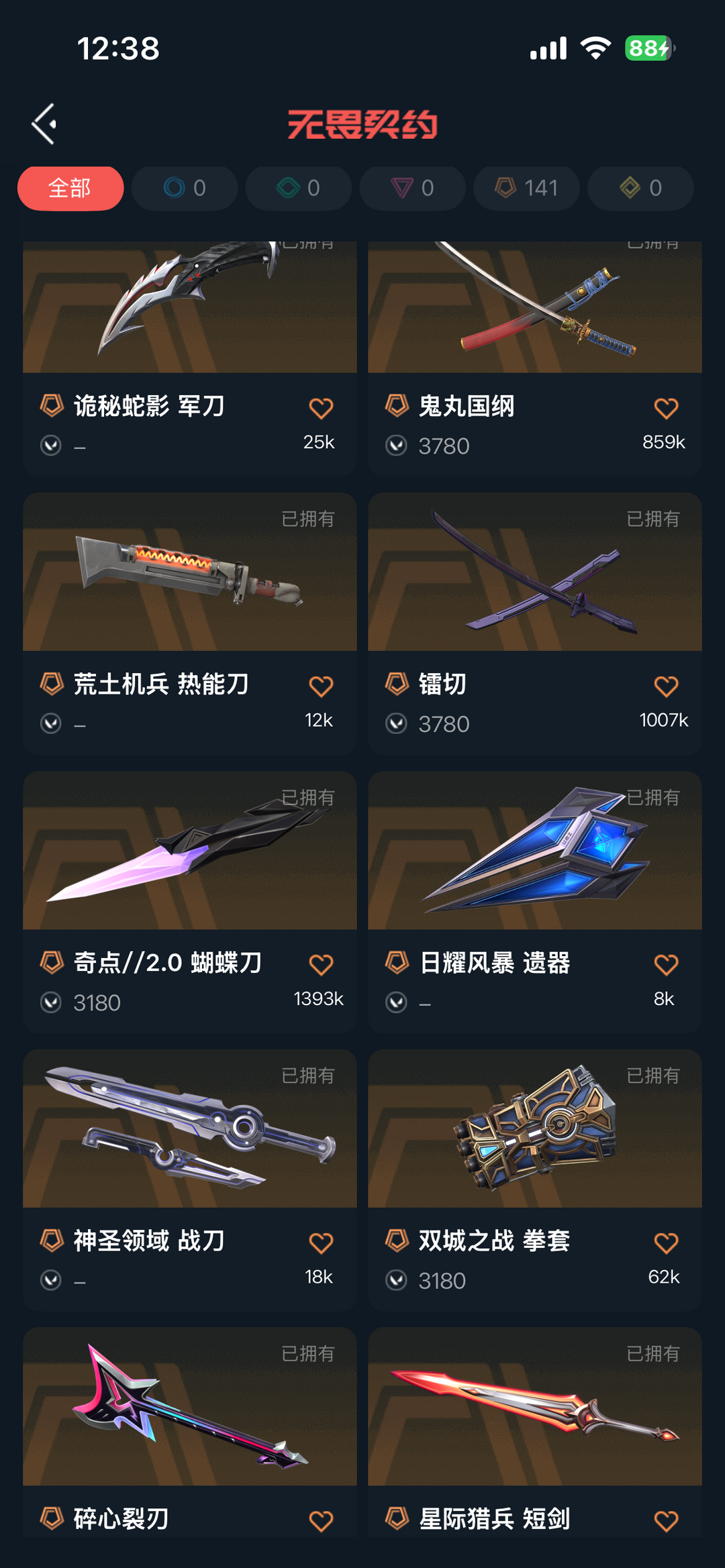This screenshot has width=725, height=1568.
Task: Select the green diamond tier filter chip
Action: tap(299, 189)
